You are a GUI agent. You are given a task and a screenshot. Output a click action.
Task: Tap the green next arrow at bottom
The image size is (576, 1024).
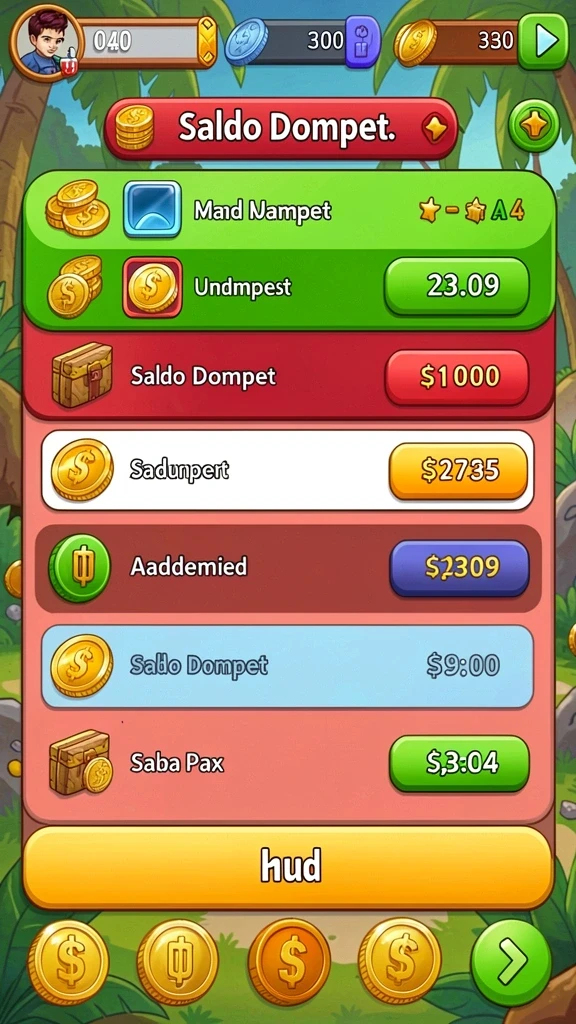(511, 962)
